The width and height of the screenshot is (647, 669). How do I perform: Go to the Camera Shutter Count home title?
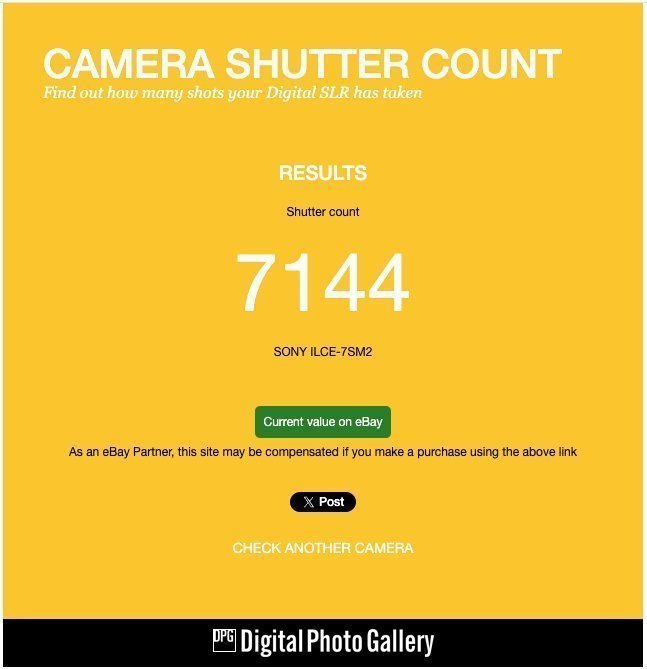coord(301,64)
